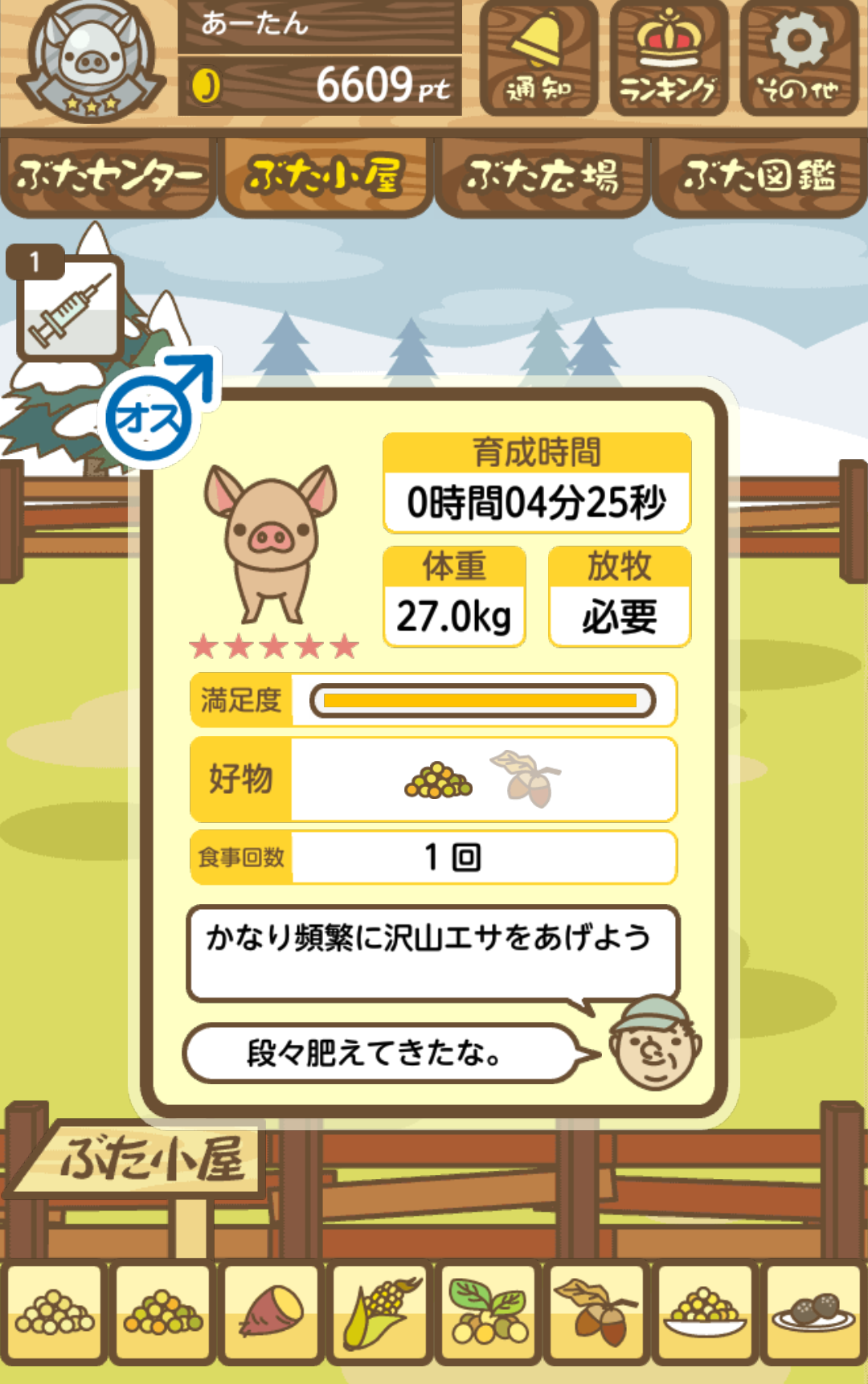Viewport: 868px width, 1384px height.
Task: Switch to the ぶた小屋 tab
Action: click(325, 177)
